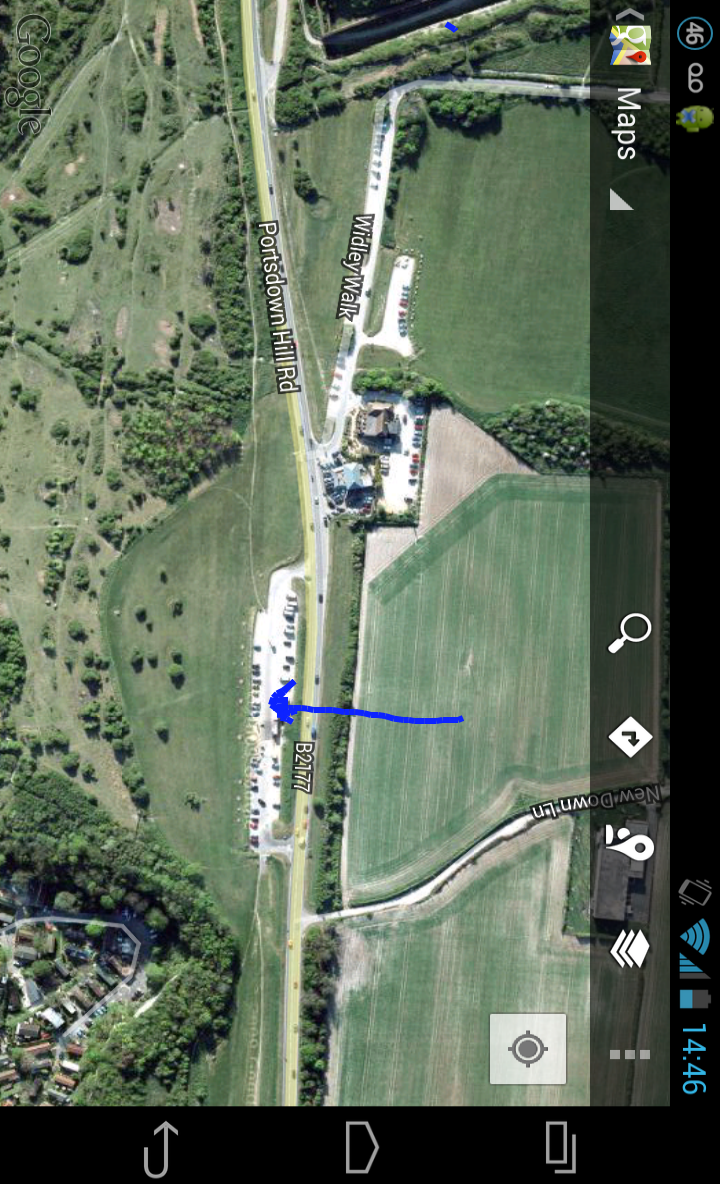Center map on my location

(528, 1049)
